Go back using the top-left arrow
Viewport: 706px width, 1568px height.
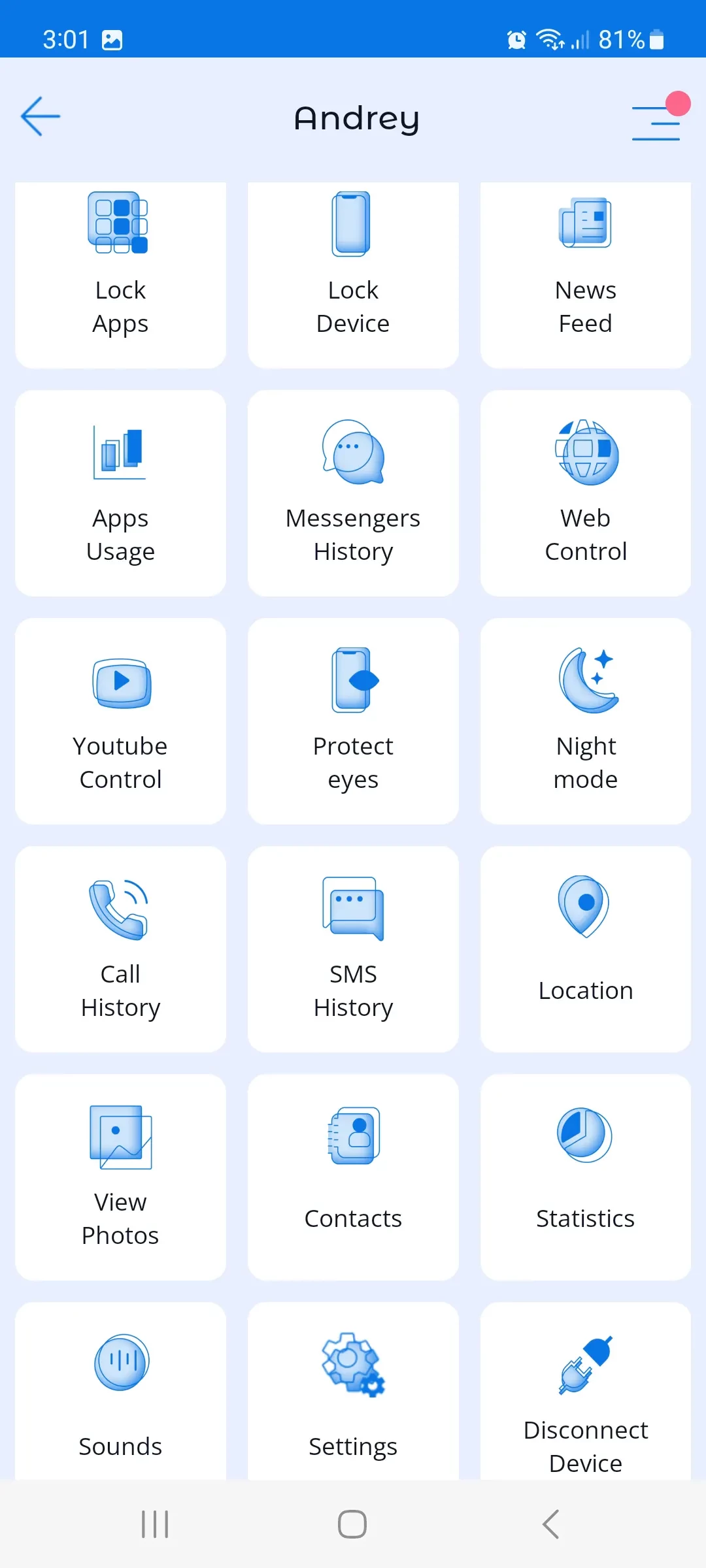[x=41, y=117]
